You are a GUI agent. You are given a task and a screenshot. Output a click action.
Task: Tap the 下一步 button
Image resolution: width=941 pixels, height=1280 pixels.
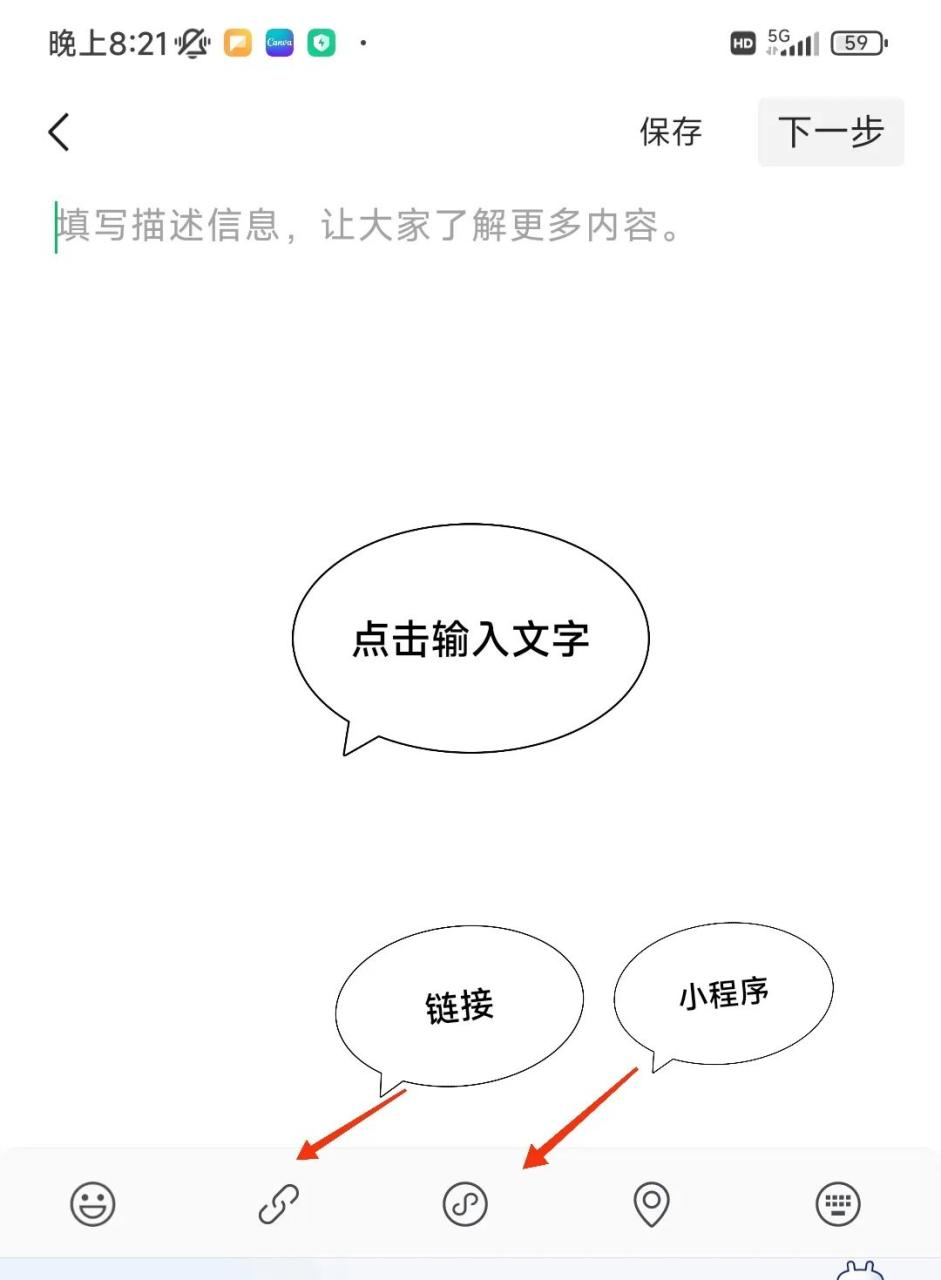[831, 132]
